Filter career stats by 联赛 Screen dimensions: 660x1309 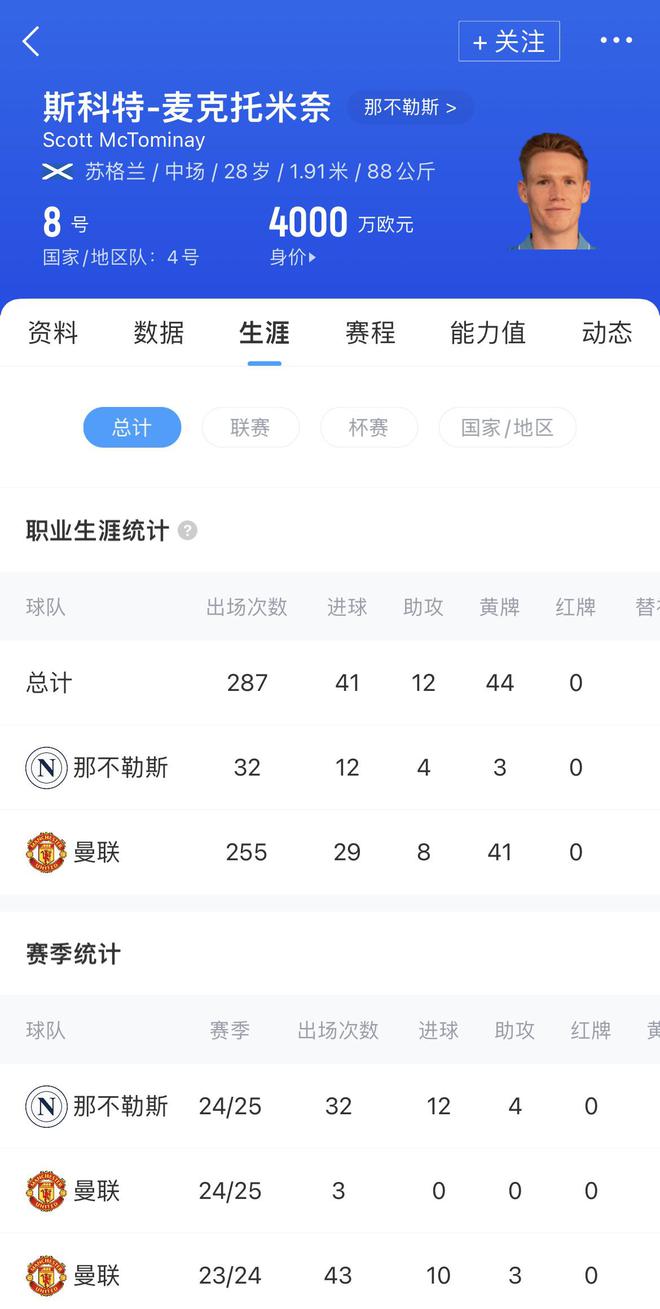click(250, 428)
